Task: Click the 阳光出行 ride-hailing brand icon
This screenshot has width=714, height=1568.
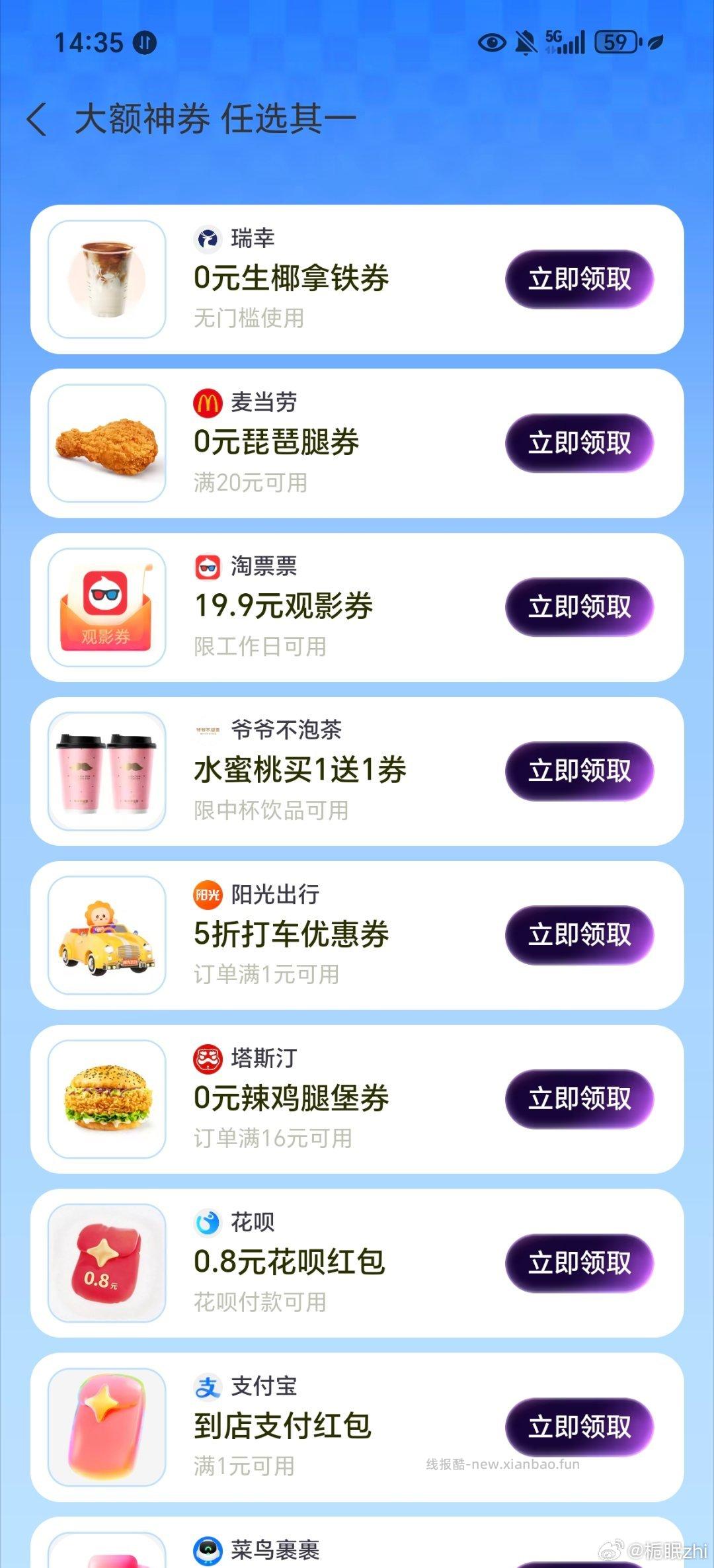Action: (208, 895)
